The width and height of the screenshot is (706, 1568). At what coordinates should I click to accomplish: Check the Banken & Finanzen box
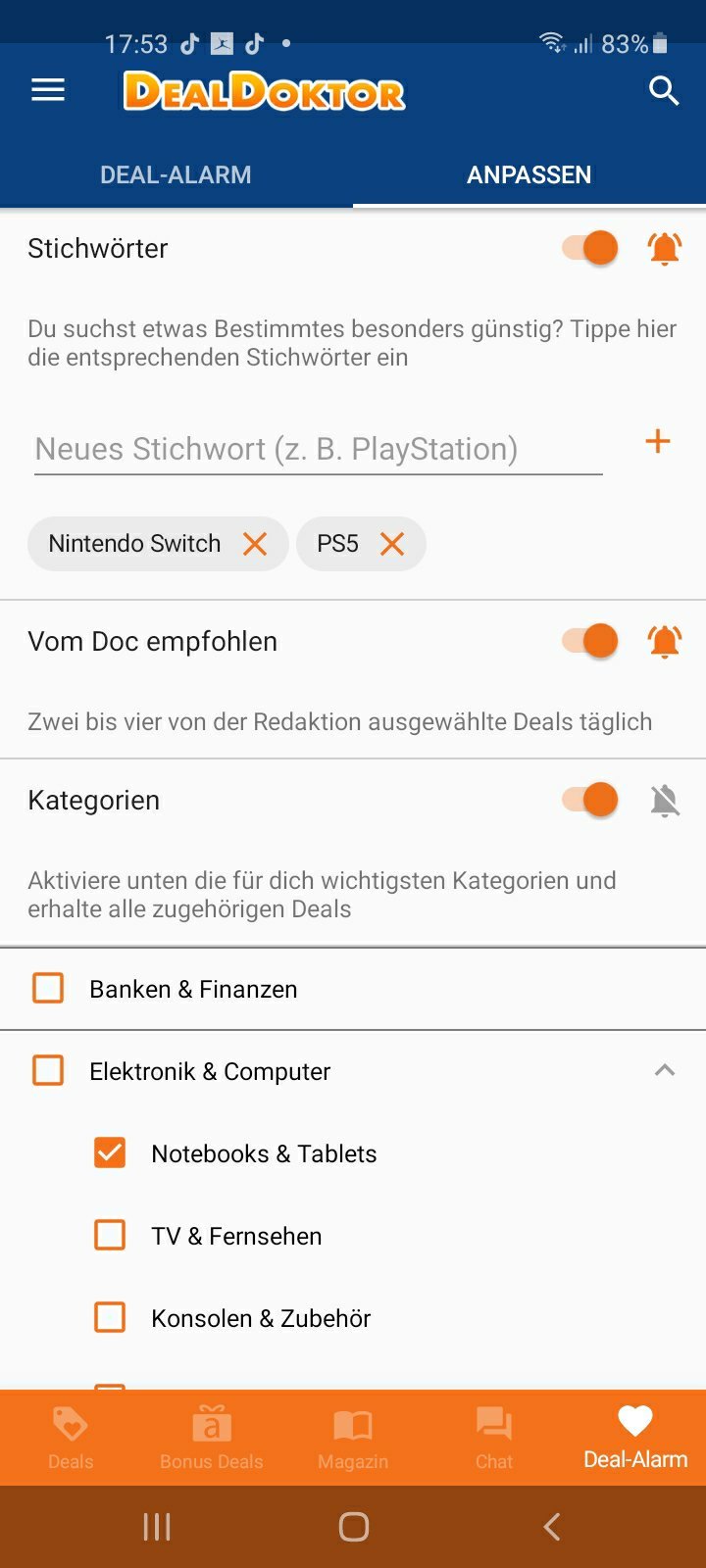pyautogui.click(x=48, y=988)
